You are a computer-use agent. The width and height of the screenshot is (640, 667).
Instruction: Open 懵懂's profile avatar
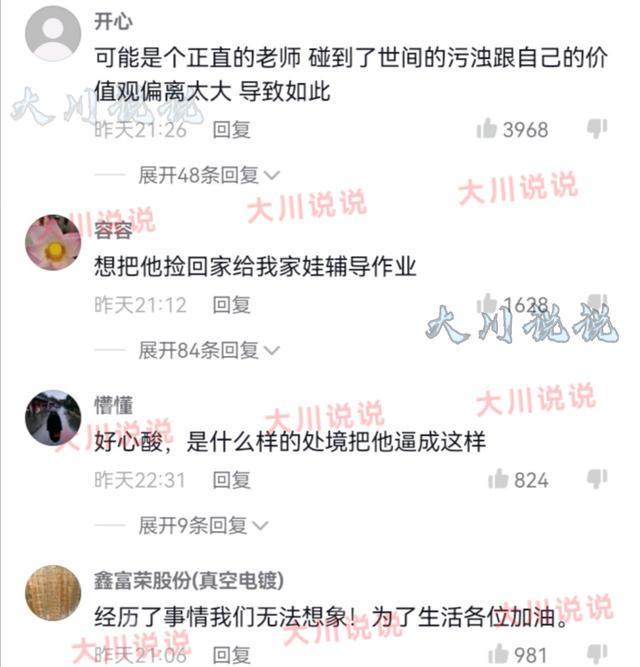52,417
